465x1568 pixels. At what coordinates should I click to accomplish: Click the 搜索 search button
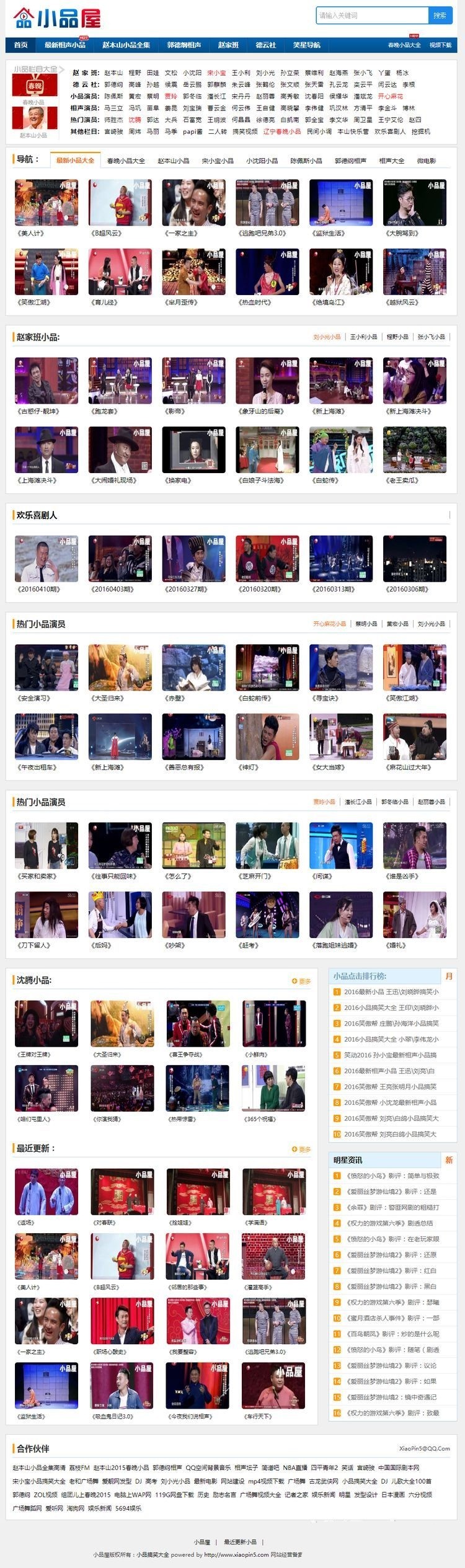click(x=440, y=16)
